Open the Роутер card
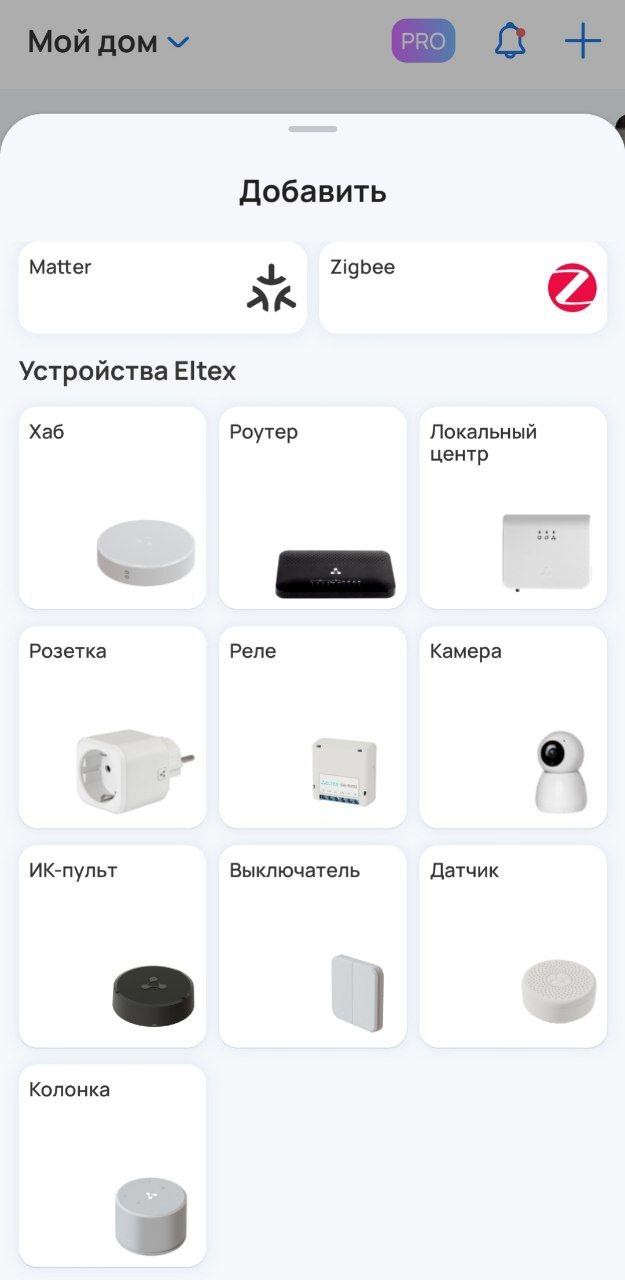 312,507
